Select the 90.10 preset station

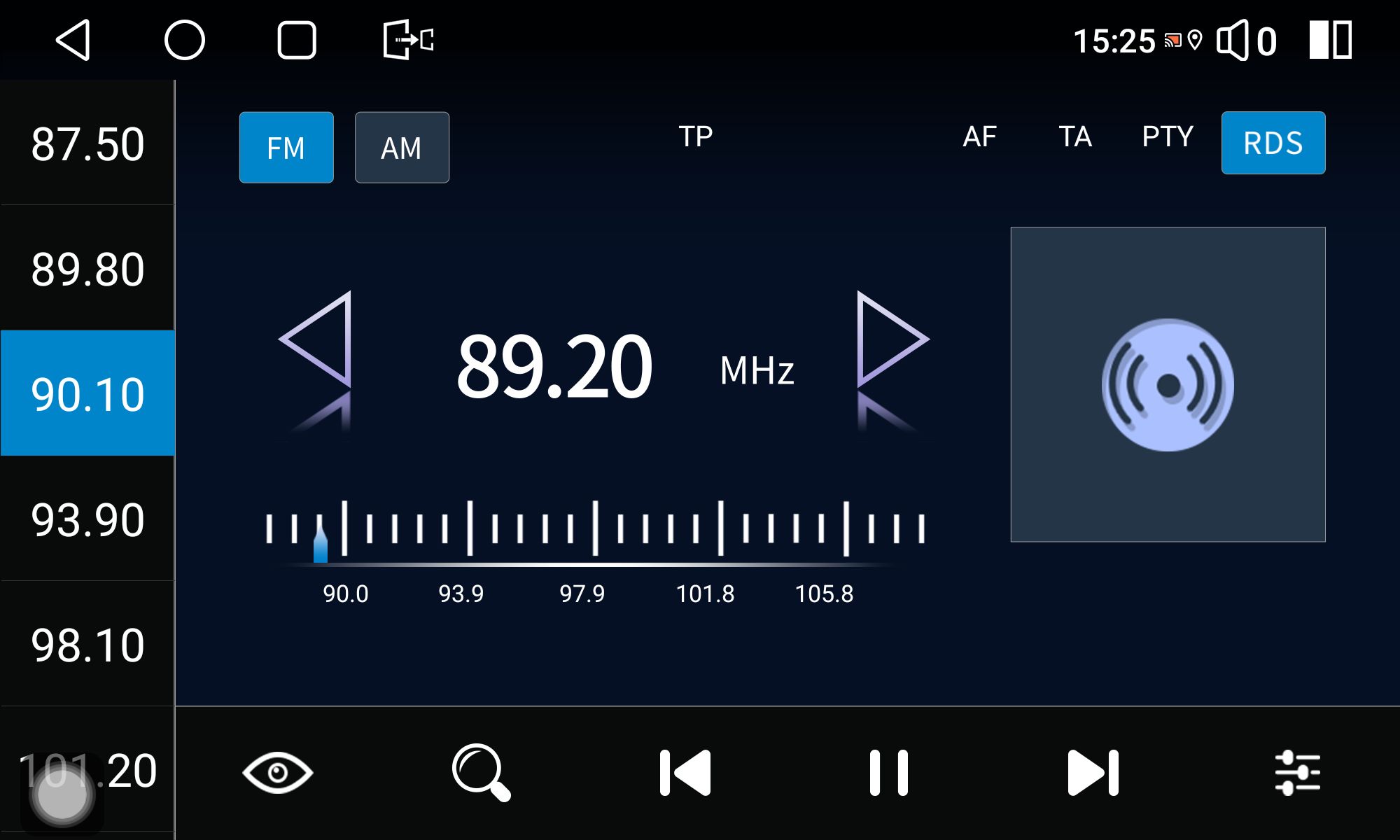click(x=87, y=394)
